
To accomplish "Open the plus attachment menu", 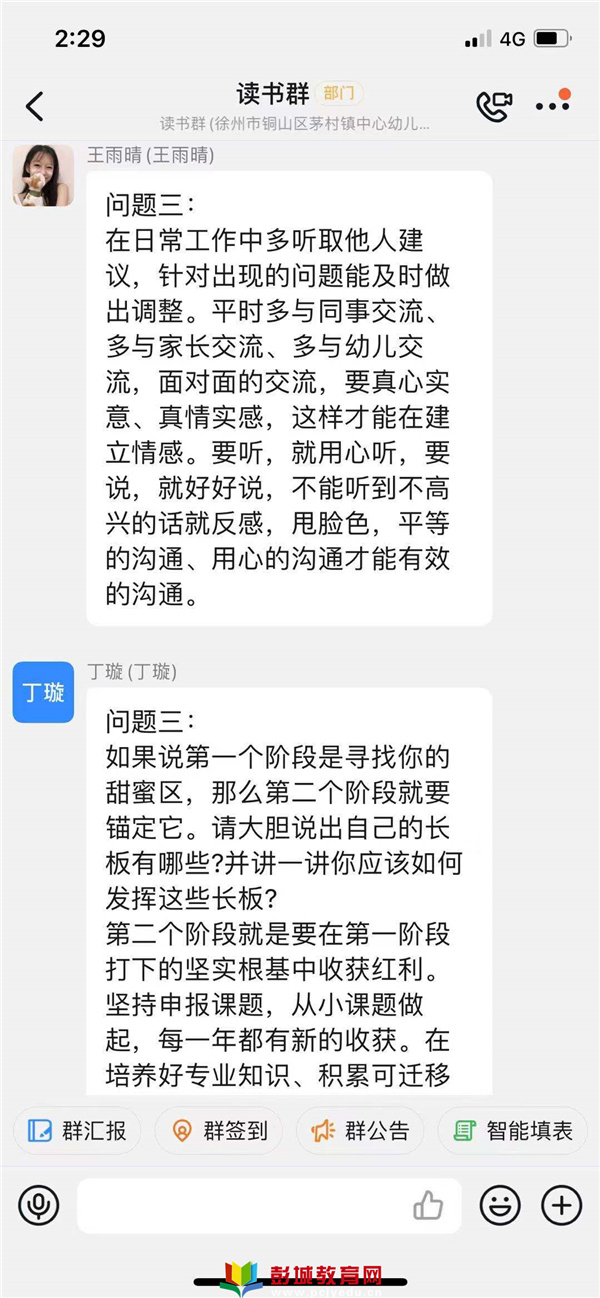I will [x=562, y=1205].
